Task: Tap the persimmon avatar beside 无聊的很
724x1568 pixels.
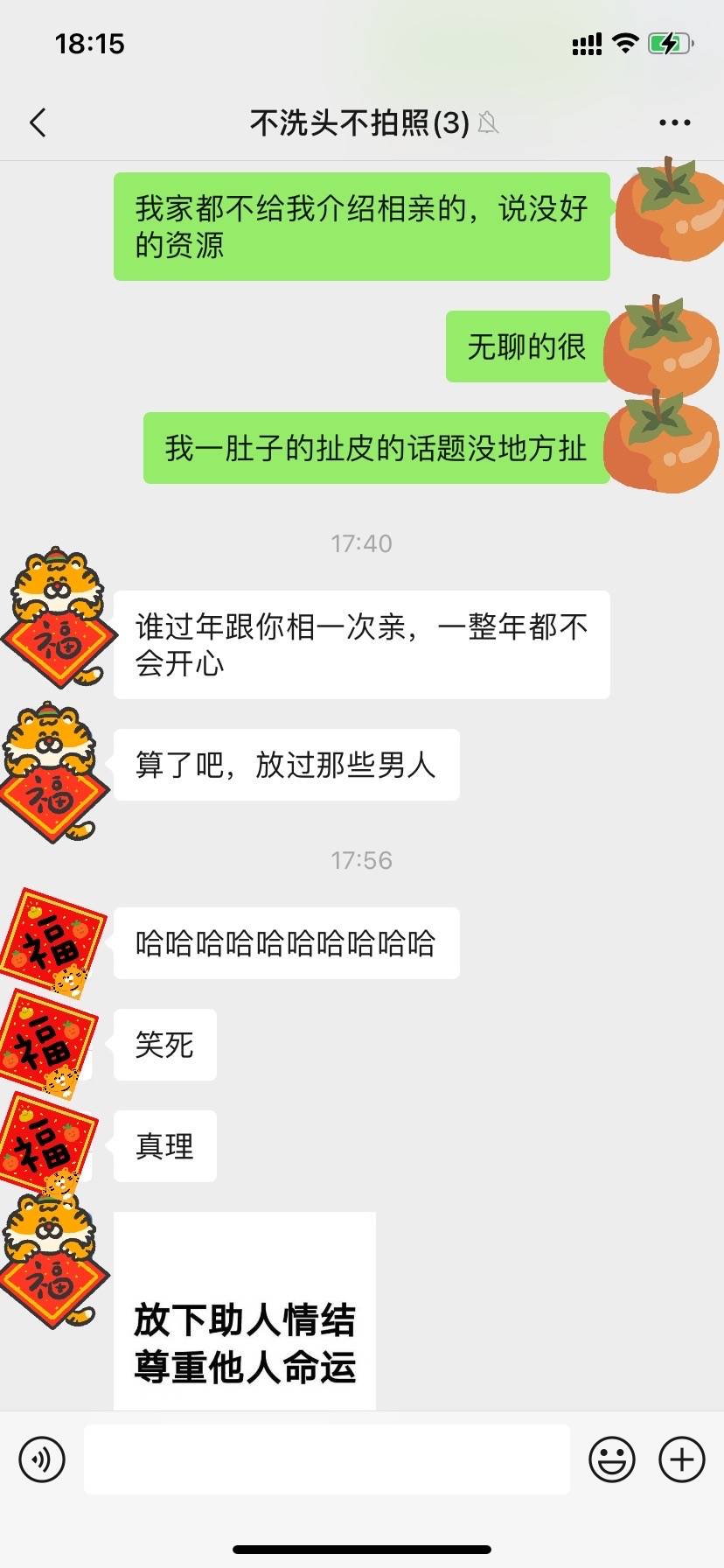Action: (x=661, y=347)
